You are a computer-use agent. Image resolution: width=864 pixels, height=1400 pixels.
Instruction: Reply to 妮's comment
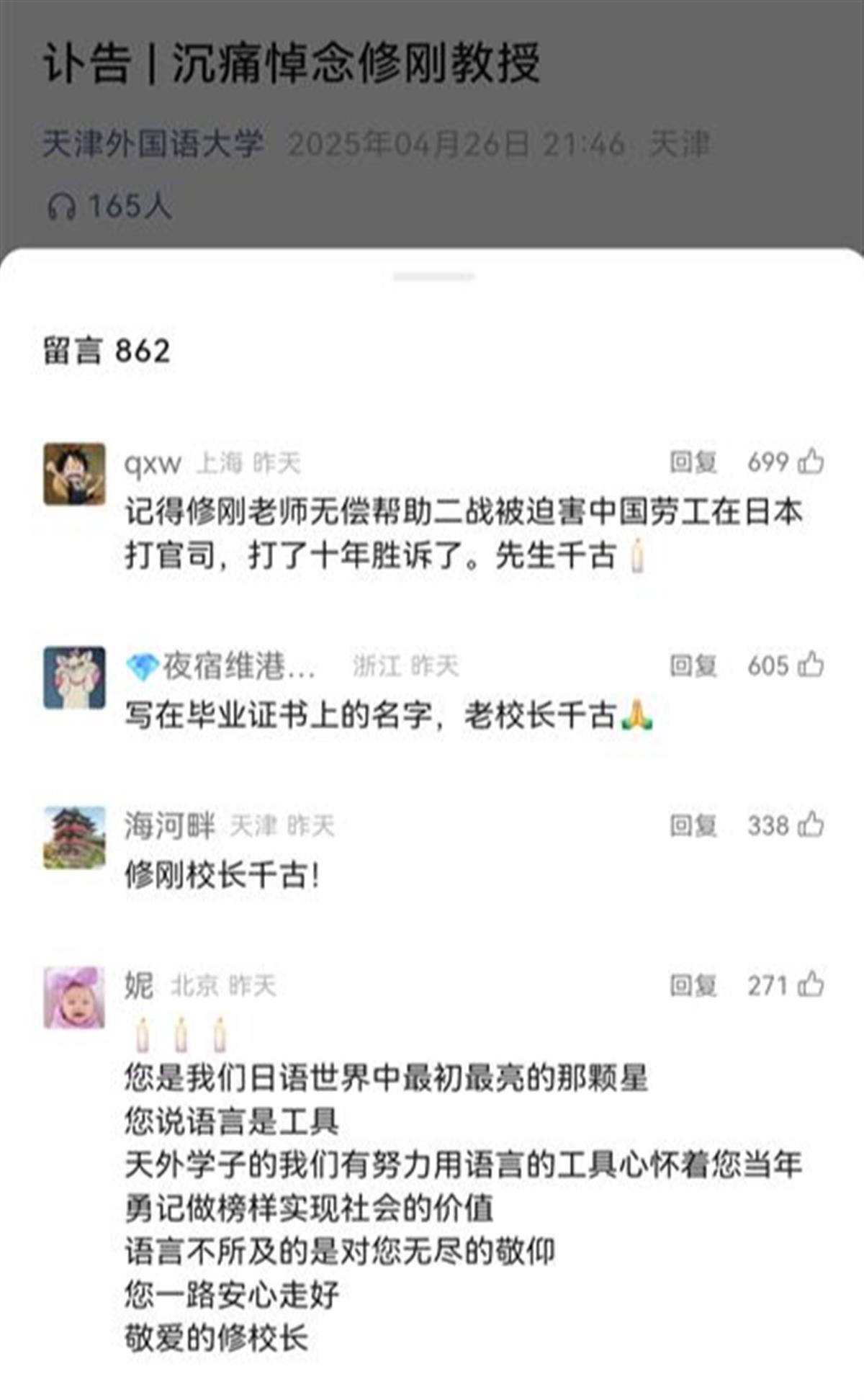693,985
